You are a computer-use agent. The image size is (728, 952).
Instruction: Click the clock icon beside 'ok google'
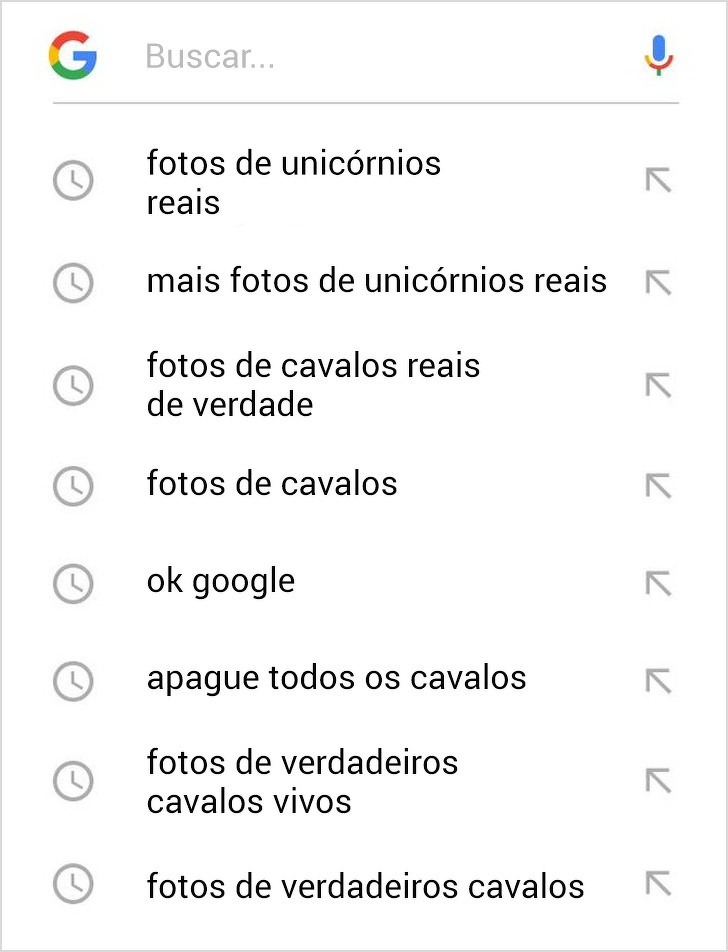click(x=72, y=583)
